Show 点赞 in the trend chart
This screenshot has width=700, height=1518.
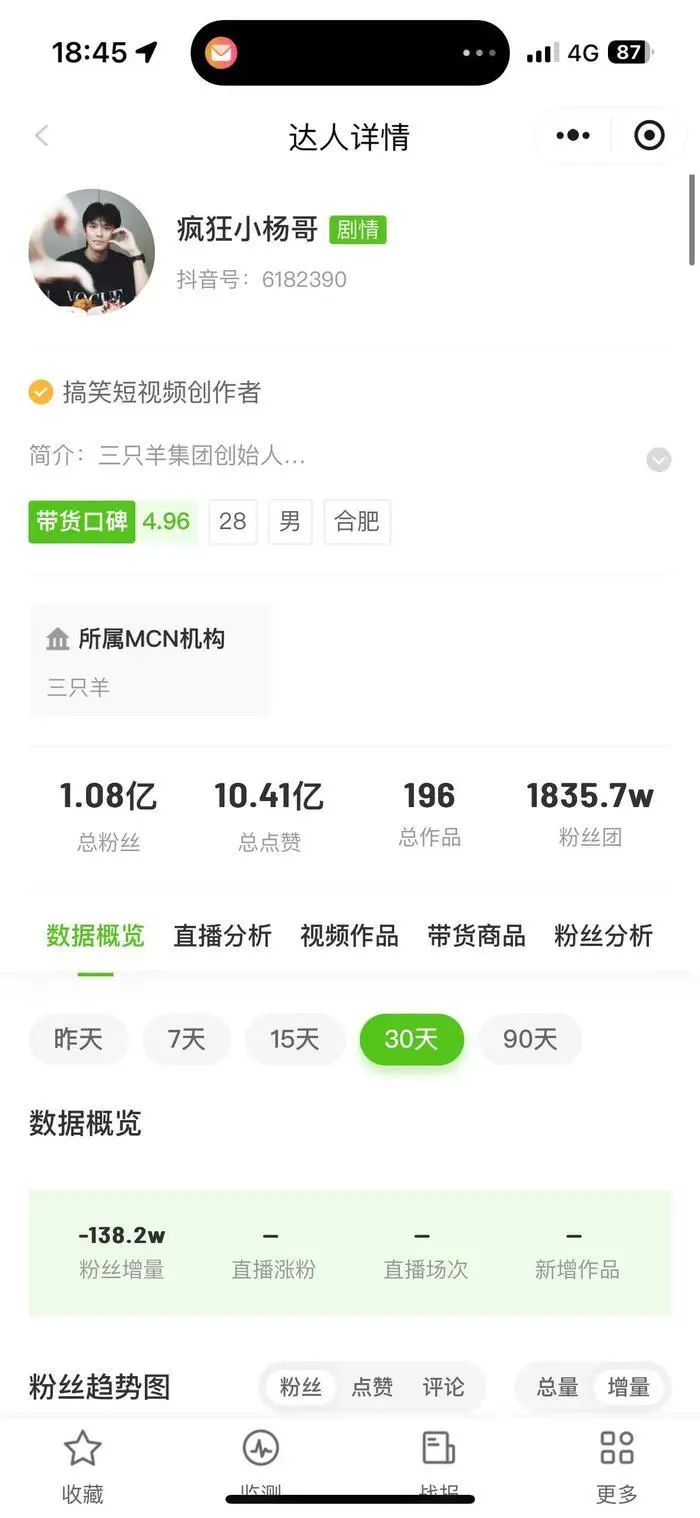(372, 1387)
